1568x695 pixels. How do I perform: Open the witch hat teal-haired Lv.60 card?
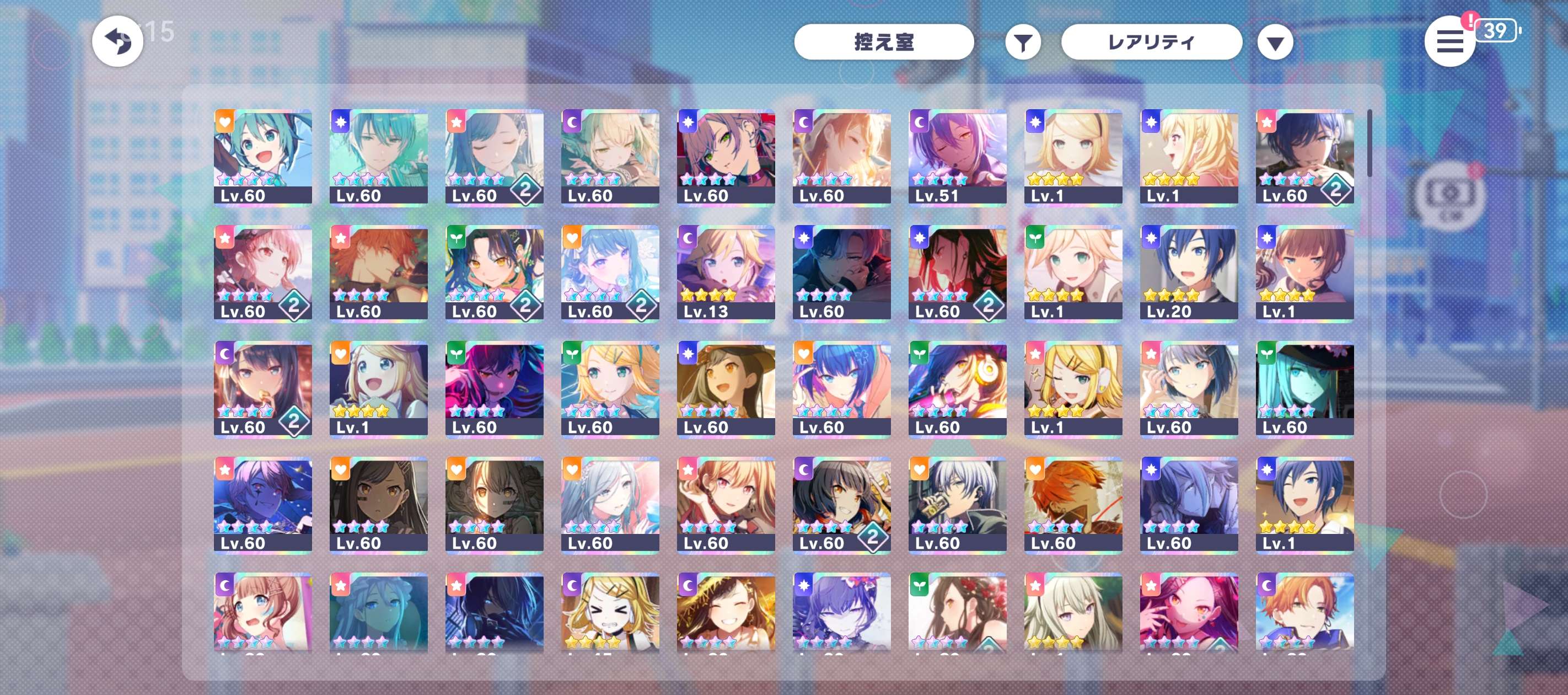coord(1304,388)
